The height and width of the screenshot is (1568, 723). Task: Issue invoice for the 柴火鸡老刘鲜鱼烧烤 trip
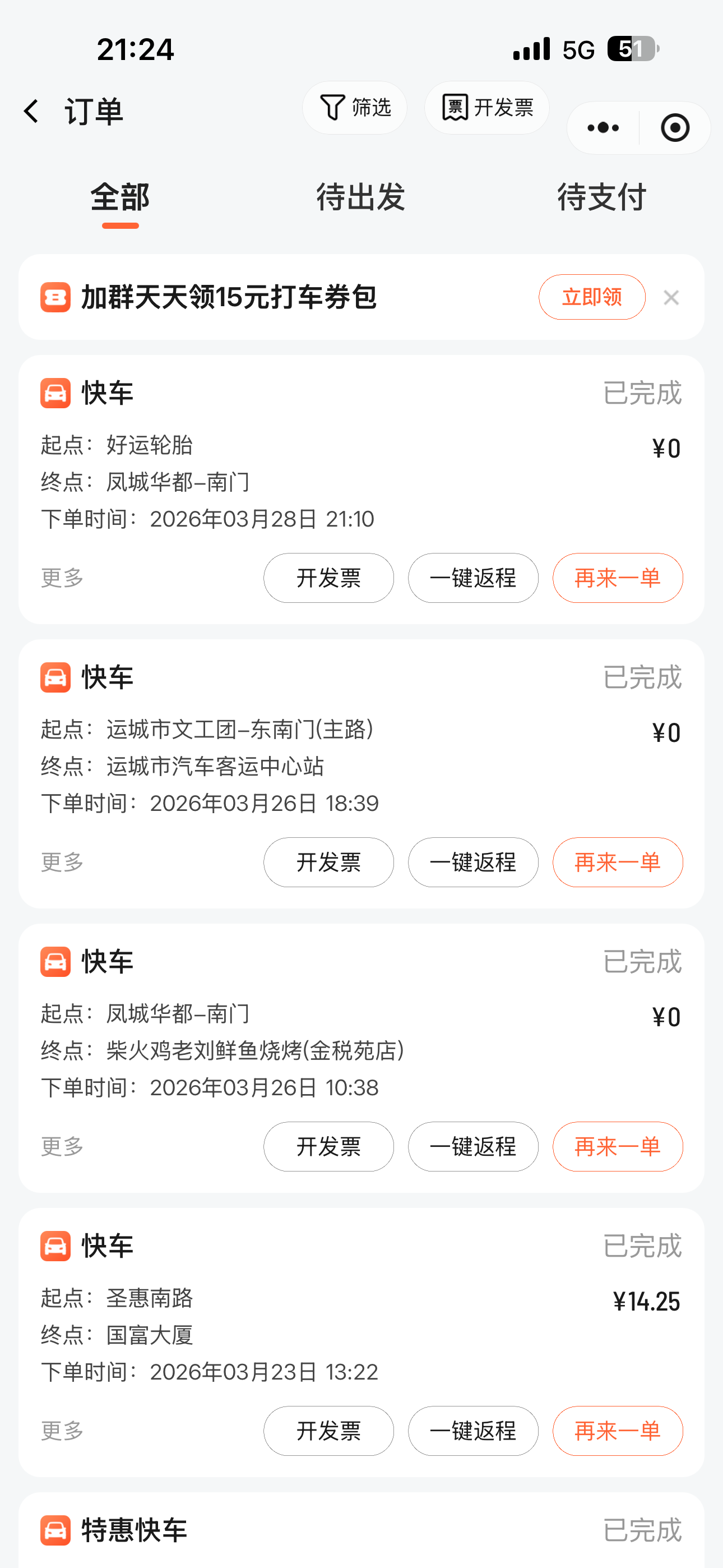tap(328, 1146)
